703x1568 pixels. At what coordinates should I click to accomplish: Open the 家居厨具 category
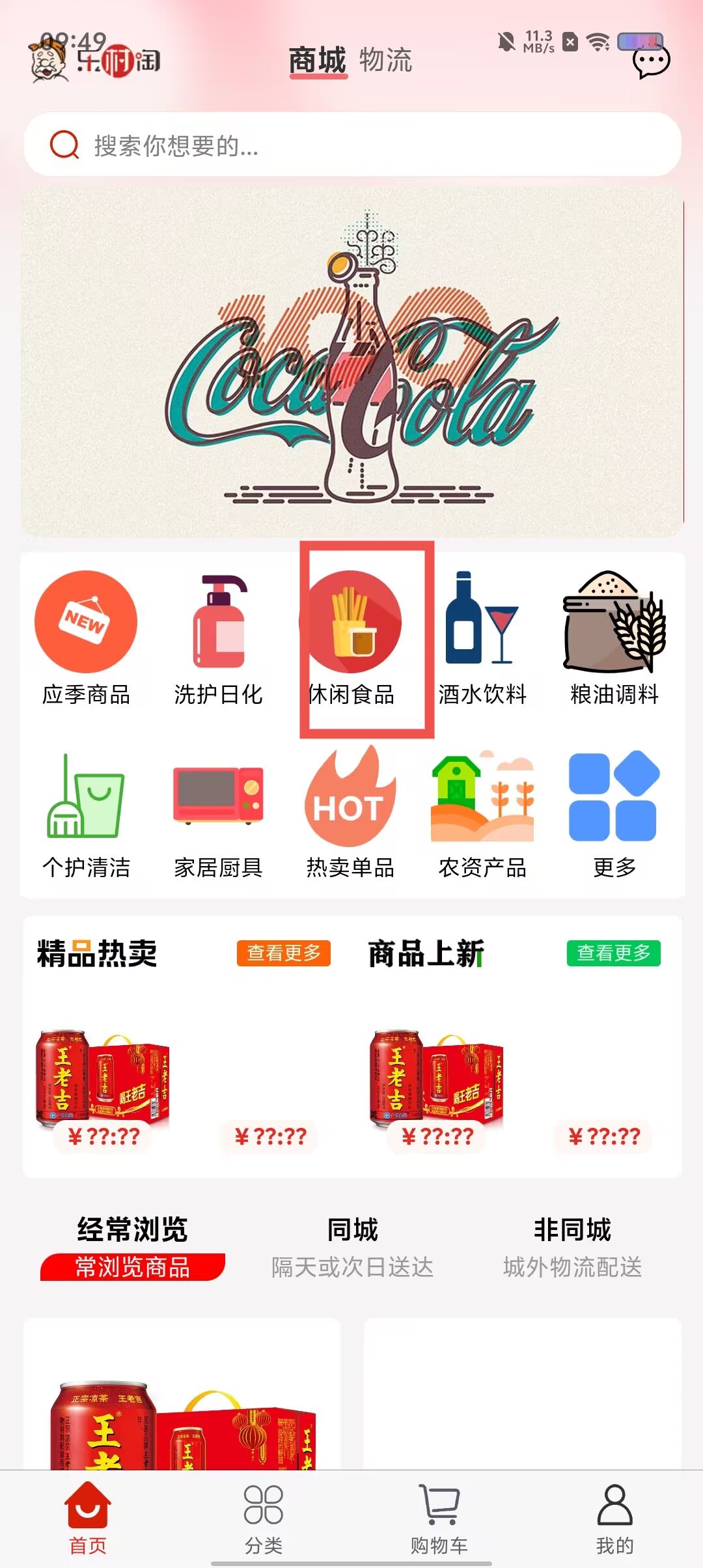pos(218,814)
